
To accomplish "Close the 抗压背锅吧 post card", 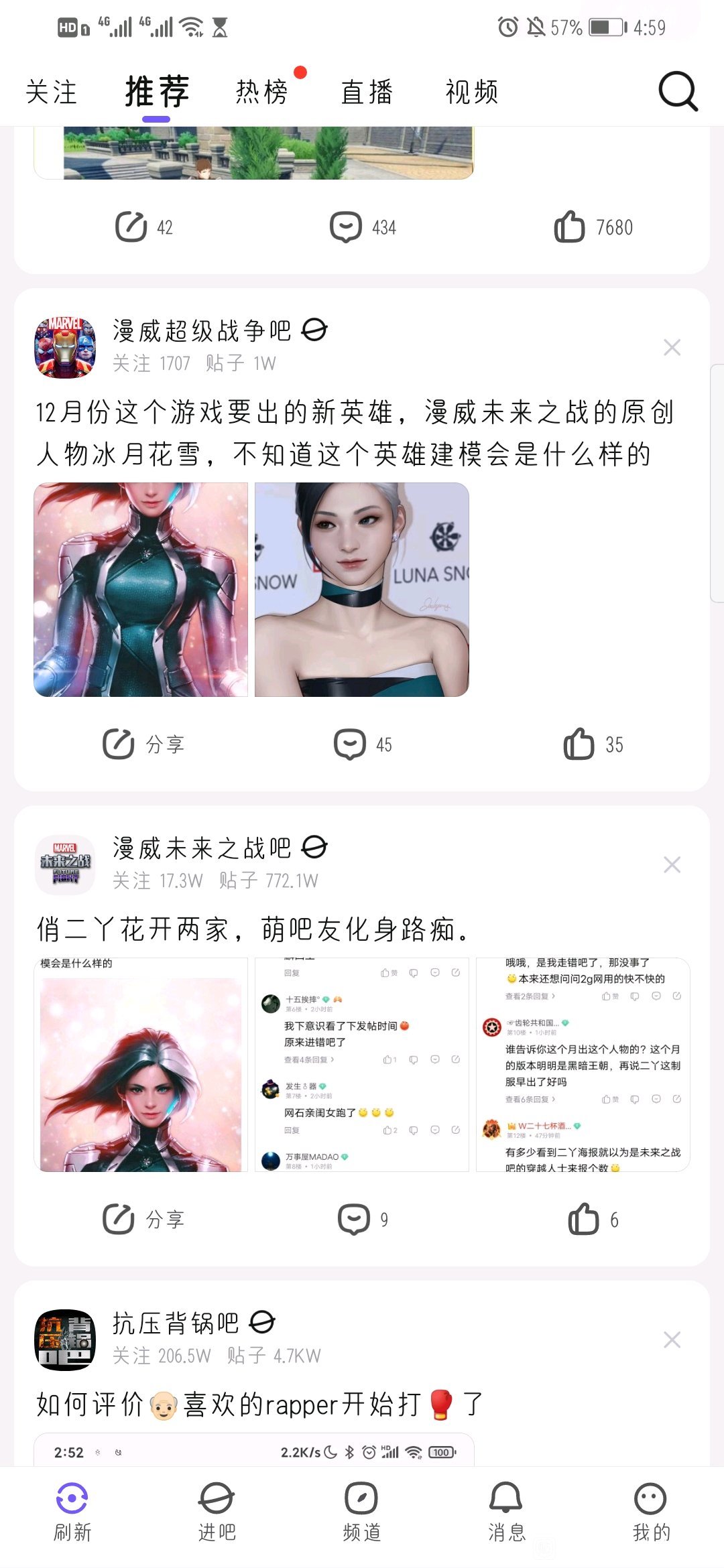I will pyautogui.click(x=672, y=1340).
